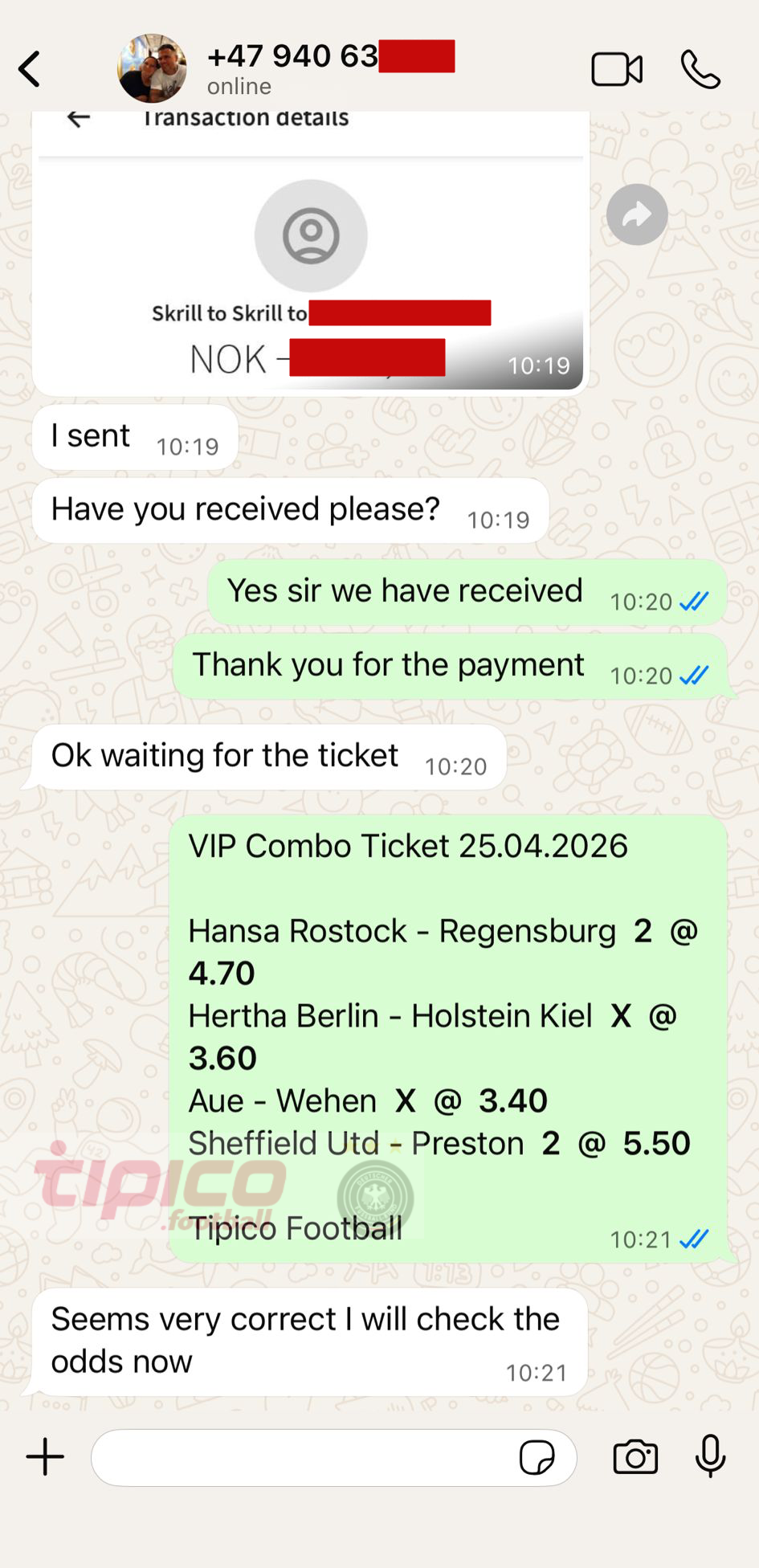
Task: Go back to the chat list
Action: pos(31,69)
